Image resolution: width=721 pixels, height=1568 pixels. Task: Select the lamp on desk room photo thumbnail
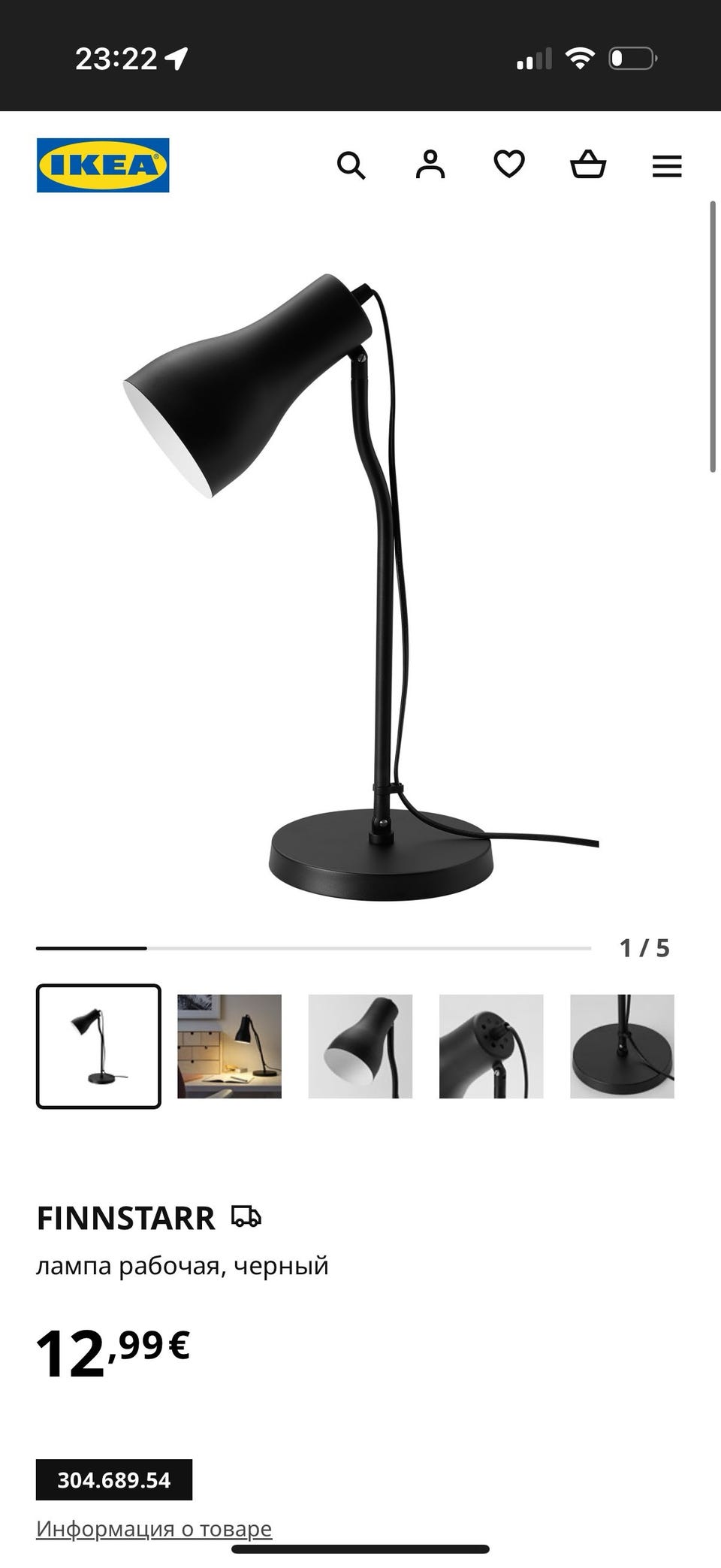(x=229, y=1047)
